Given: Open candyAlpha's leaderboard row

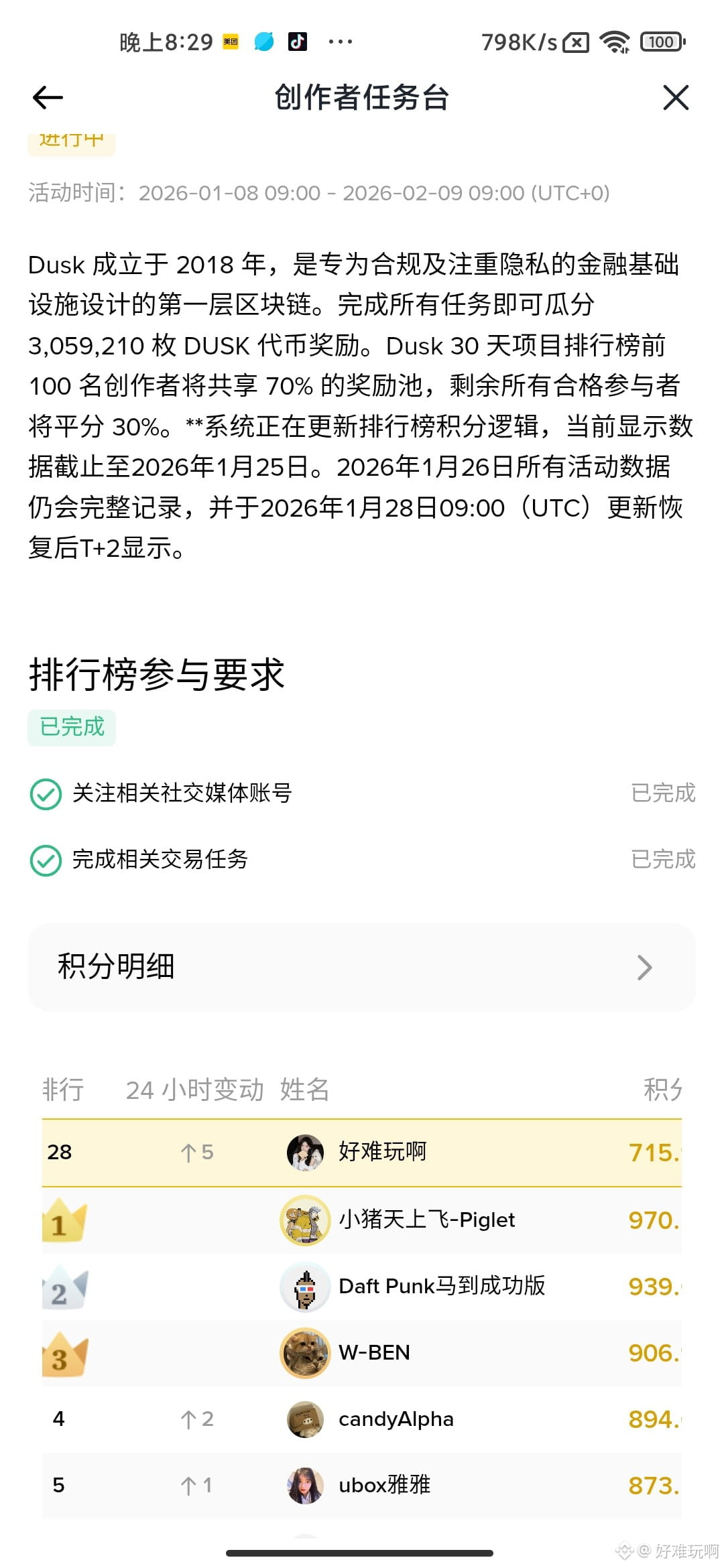Looking at the screenshot, I should (x=396, y=1419).
